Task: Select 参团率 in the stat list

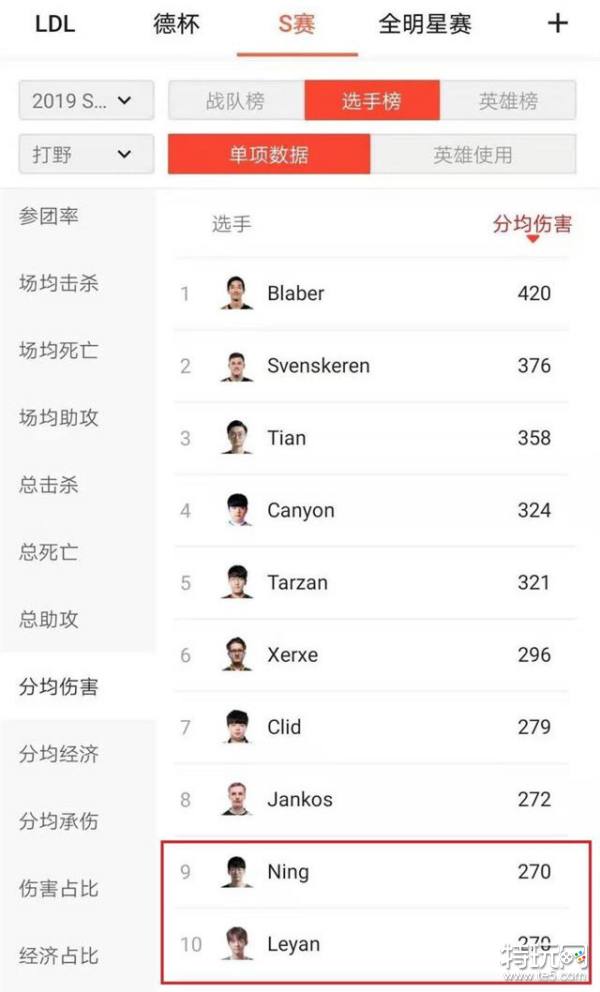Action: click(49, 216)
